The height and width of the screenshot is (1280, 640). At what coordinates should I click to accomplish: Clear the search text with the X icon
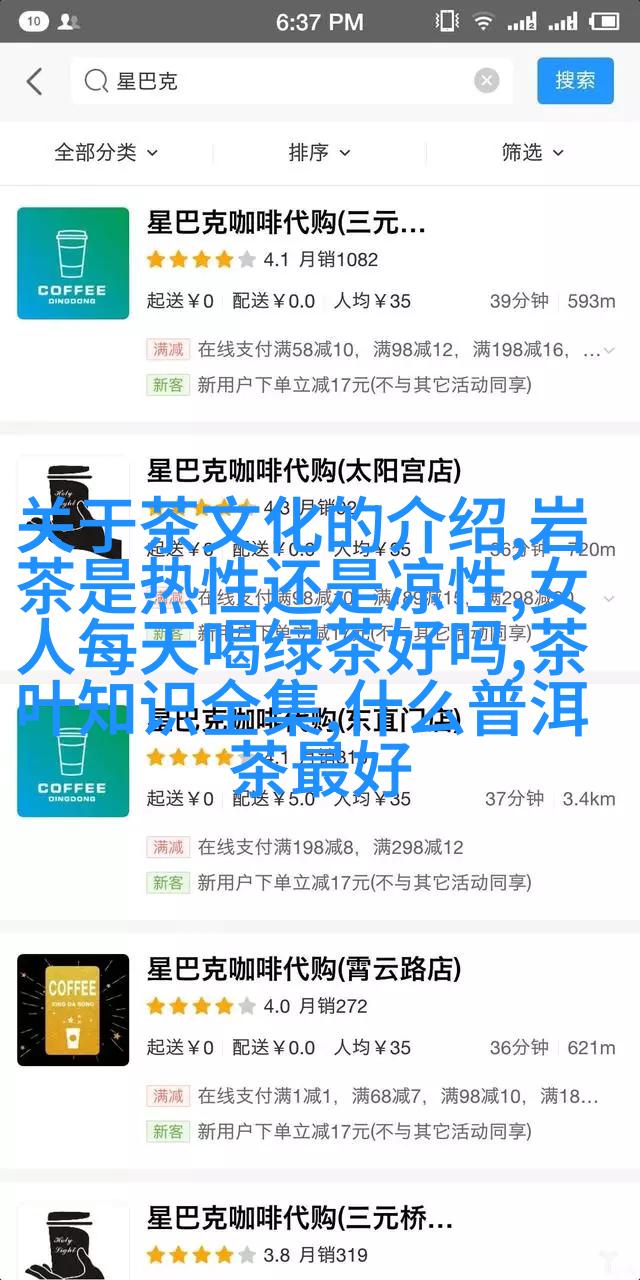pyautogui.click(x=487, y=82)
